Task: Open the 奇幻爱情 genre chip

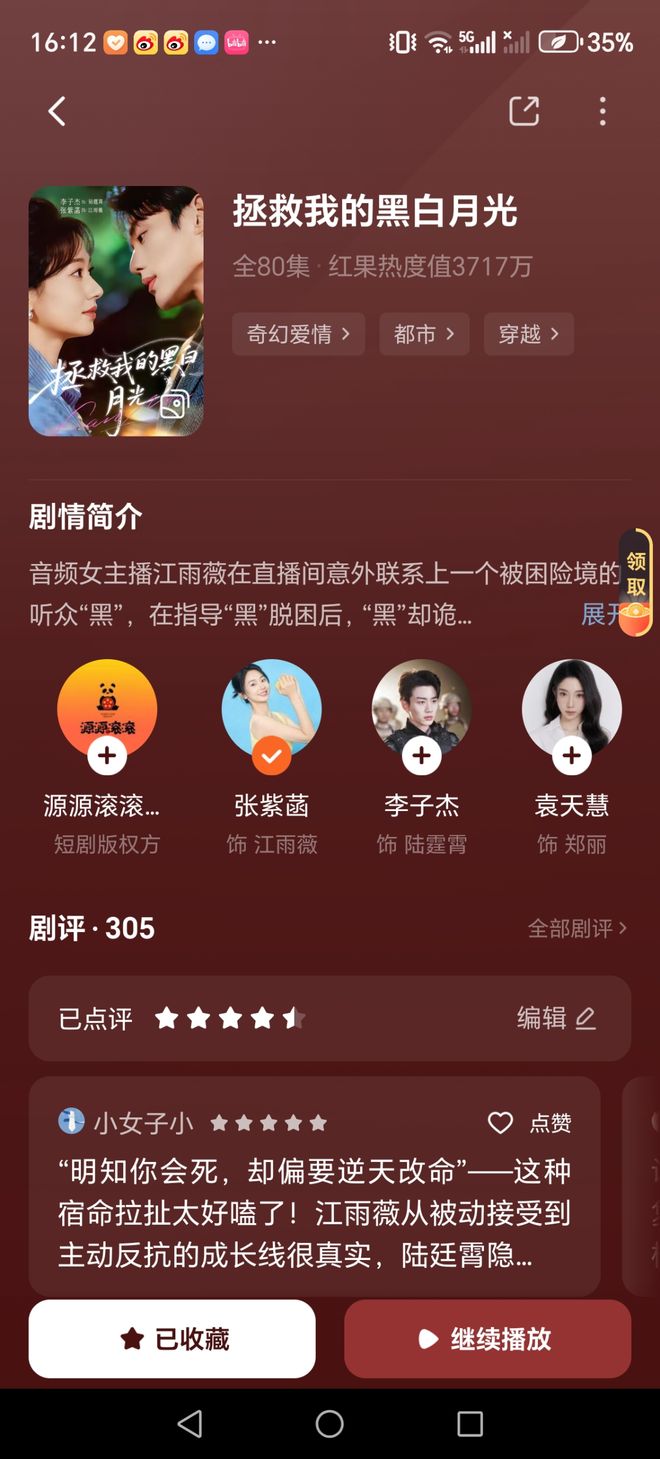Action: click(298, 334)
